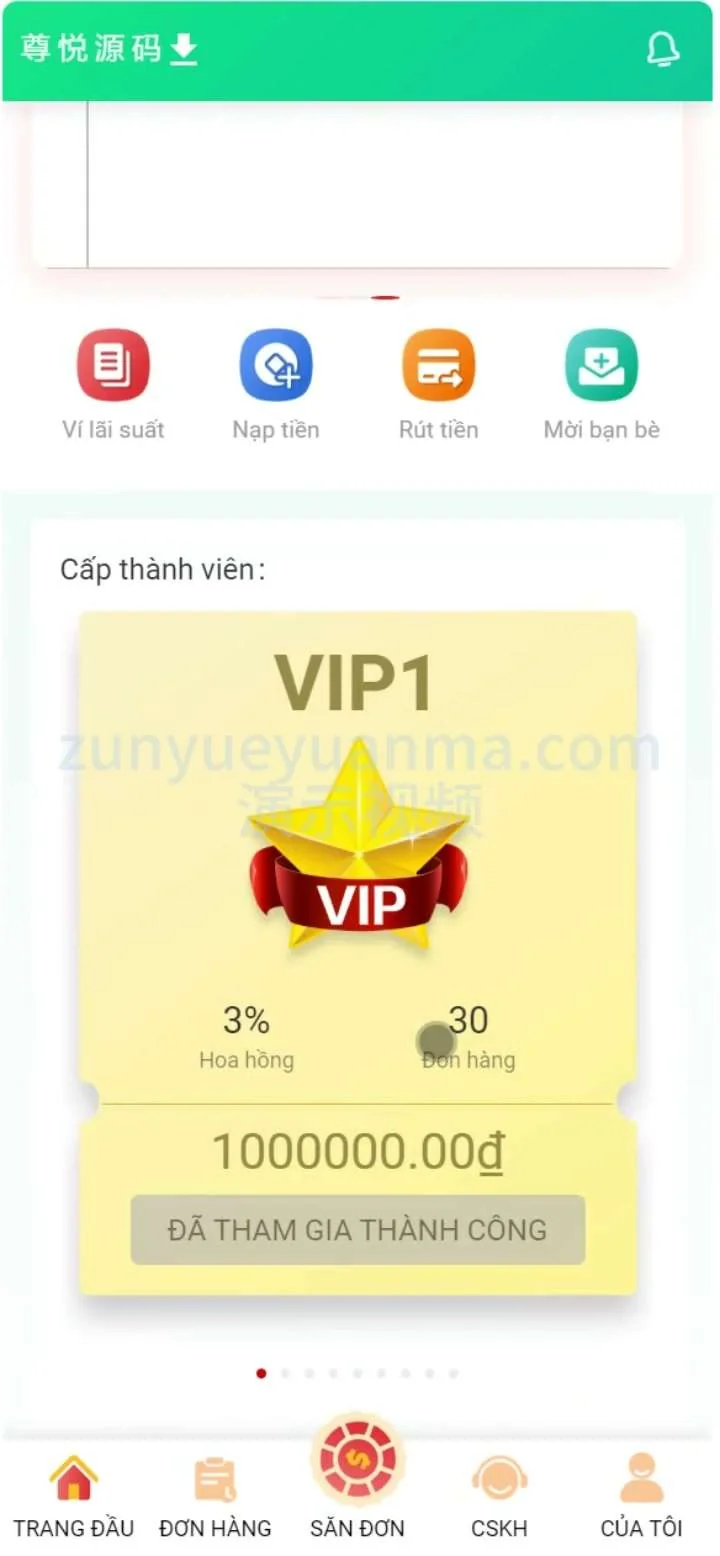Open CSKH customer support tab
This screenshot has height=1556, width=720.
coord(499,1495)
